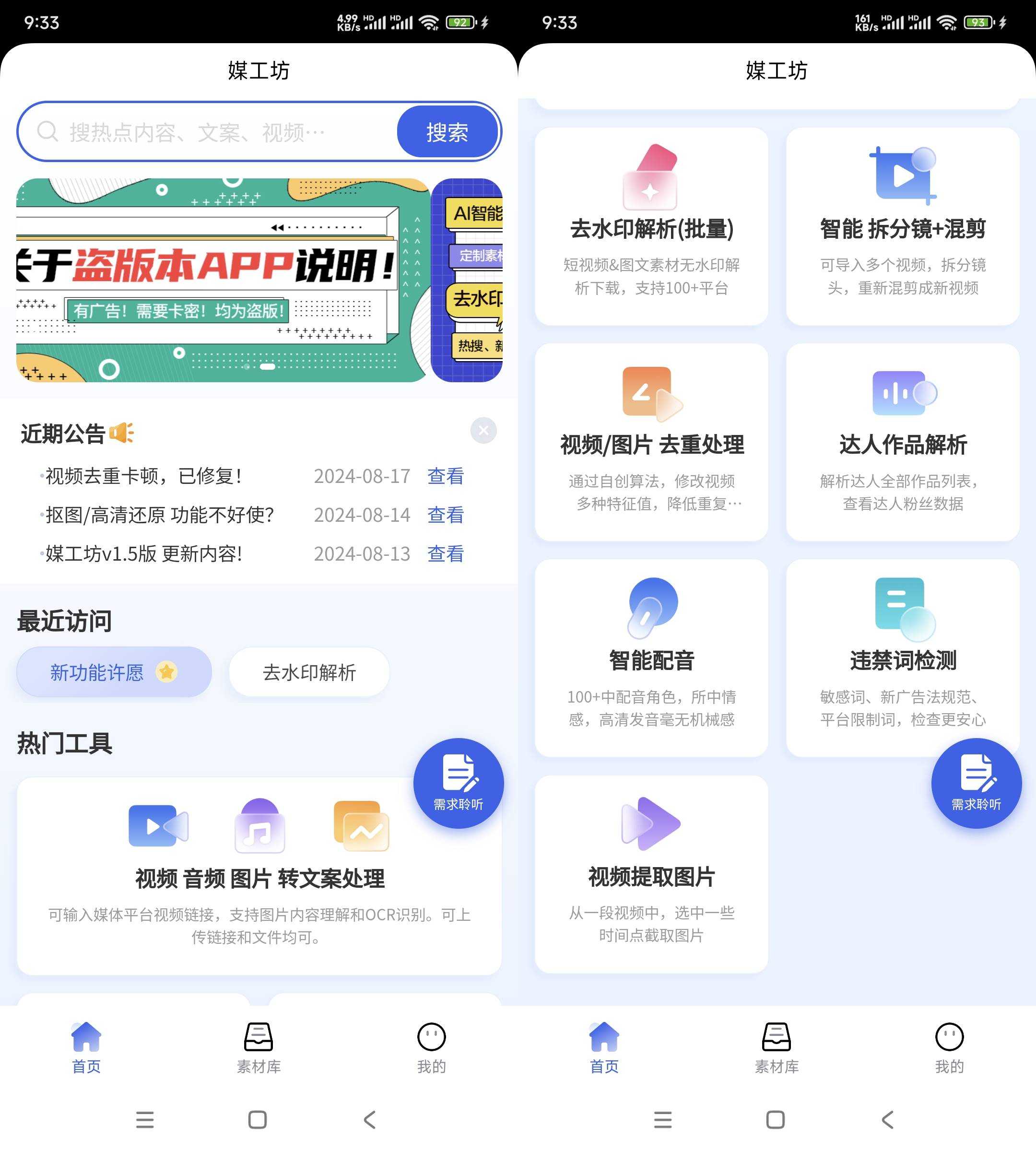This screenshot has height=1151, width=1036.
Task: Tap the blue 搜索 button
Action: pos(447,132)
